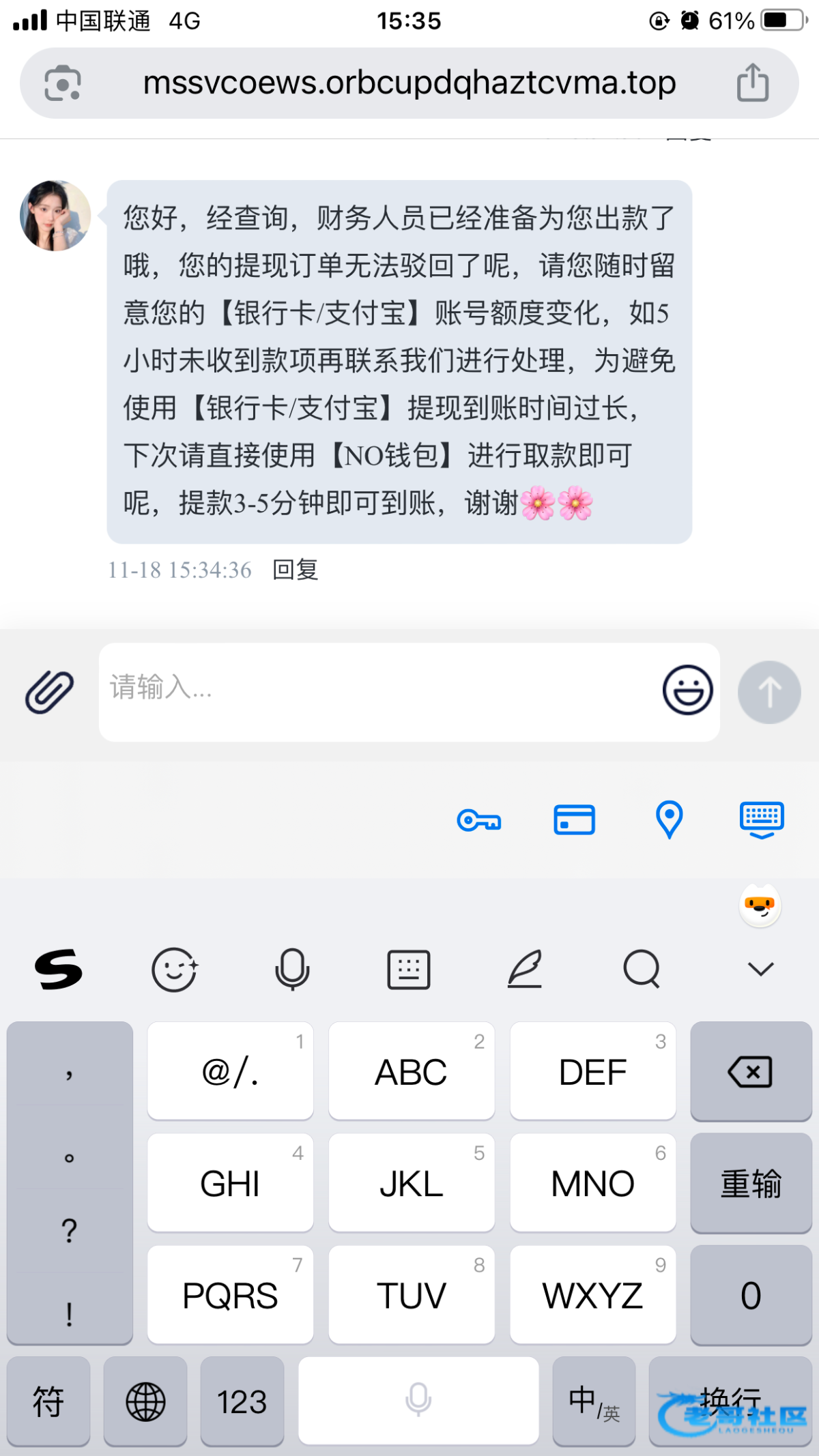Hide keyboard with the blue keyboard icon

coord(762,819)
